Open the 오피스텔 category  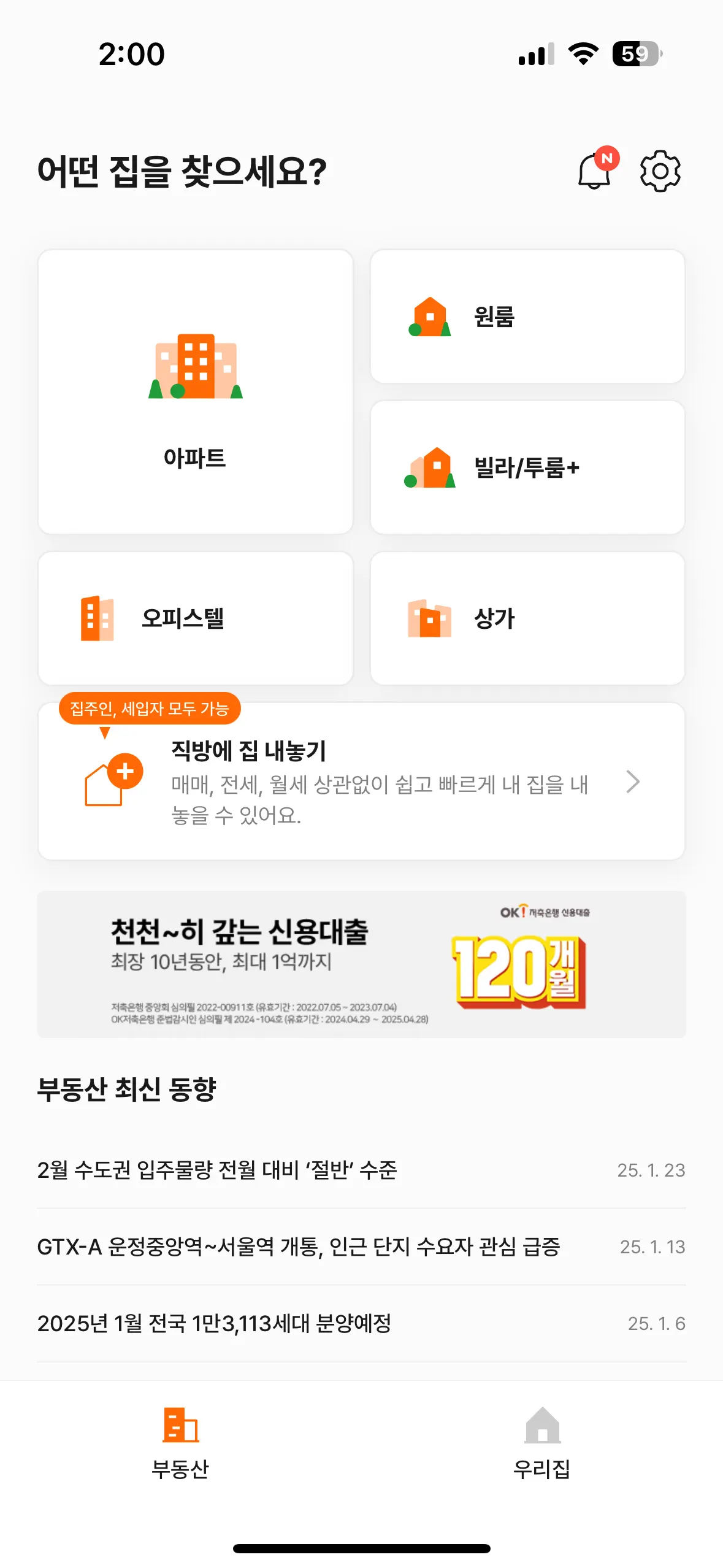195,618
